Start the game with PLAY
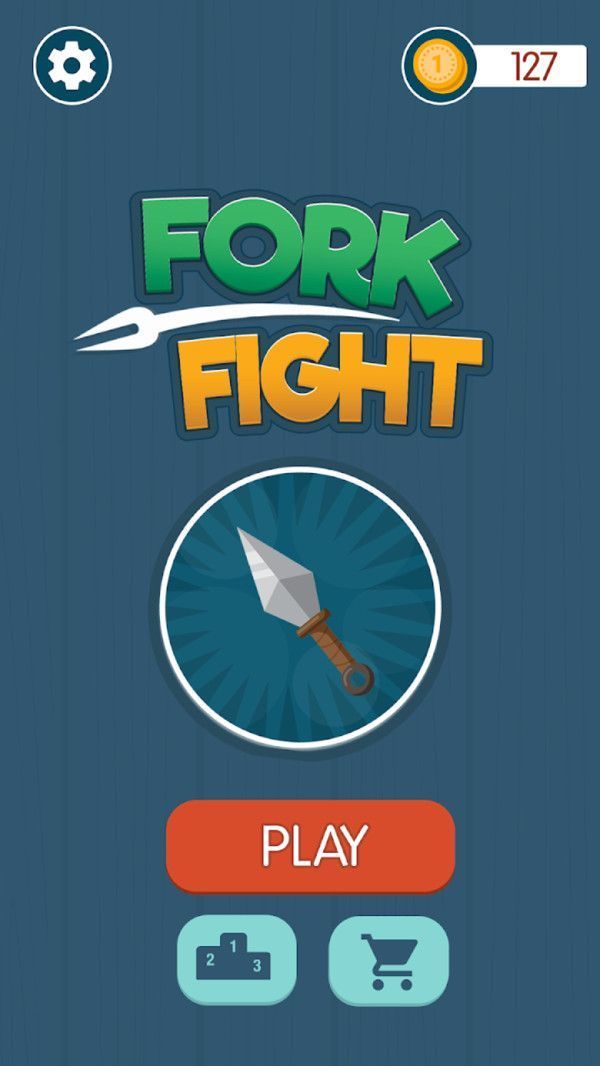 (x=311, y=846)
